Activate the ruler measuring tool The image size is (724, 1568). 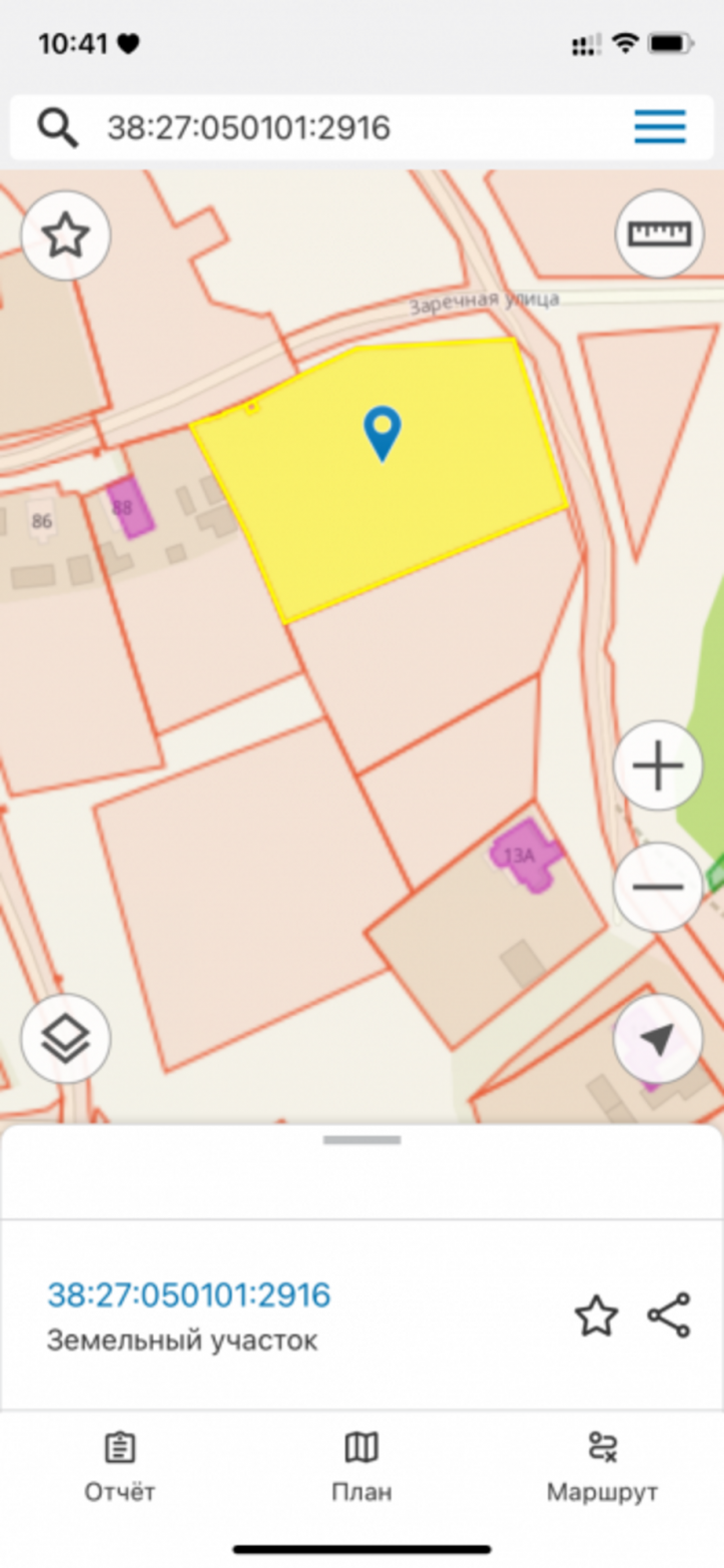point(659,234)
